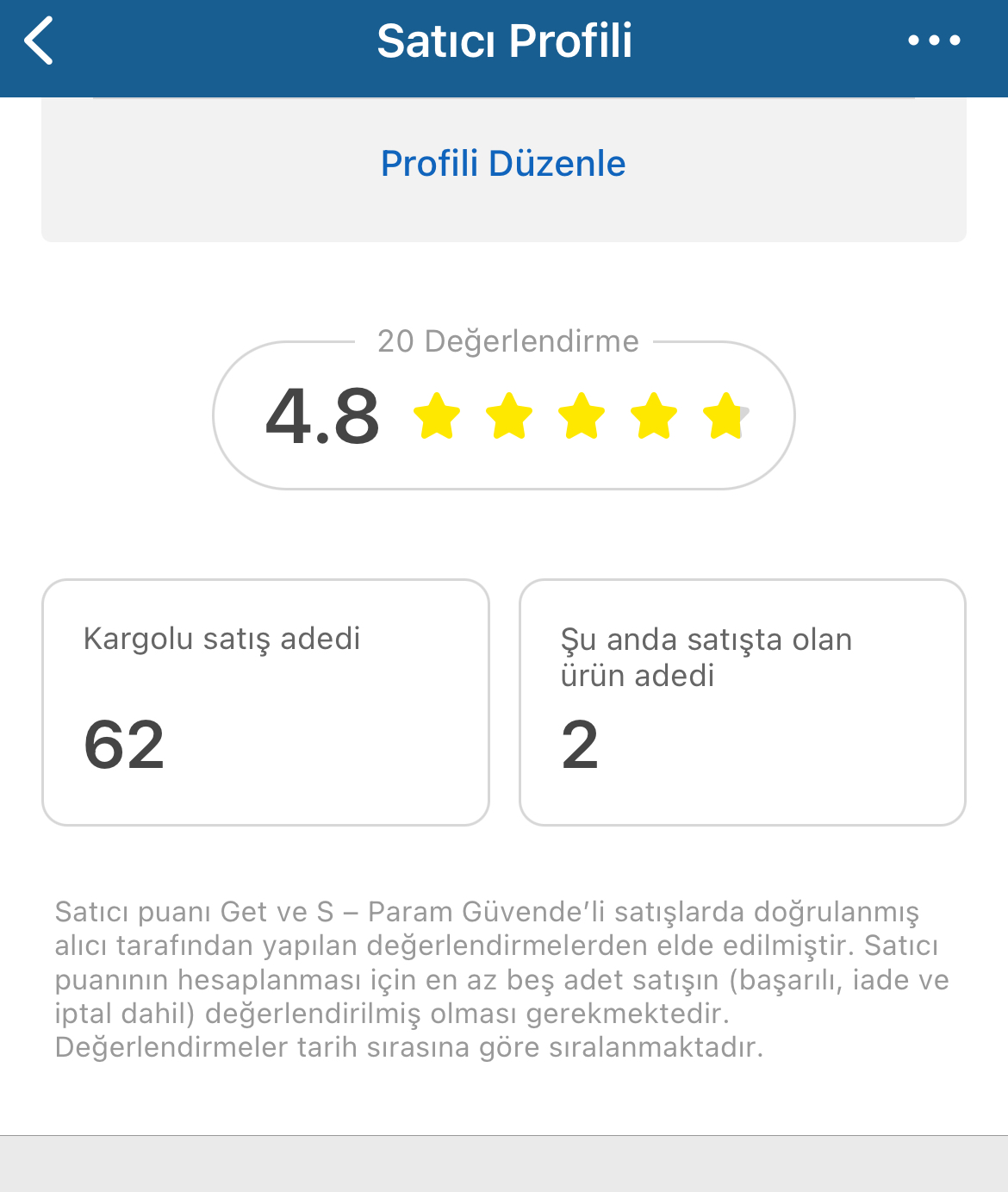Image resolution: width=1008 pixels, height=1192 pixels.
Task: Open the three-dot overflow menu
Action: point(934,41)
